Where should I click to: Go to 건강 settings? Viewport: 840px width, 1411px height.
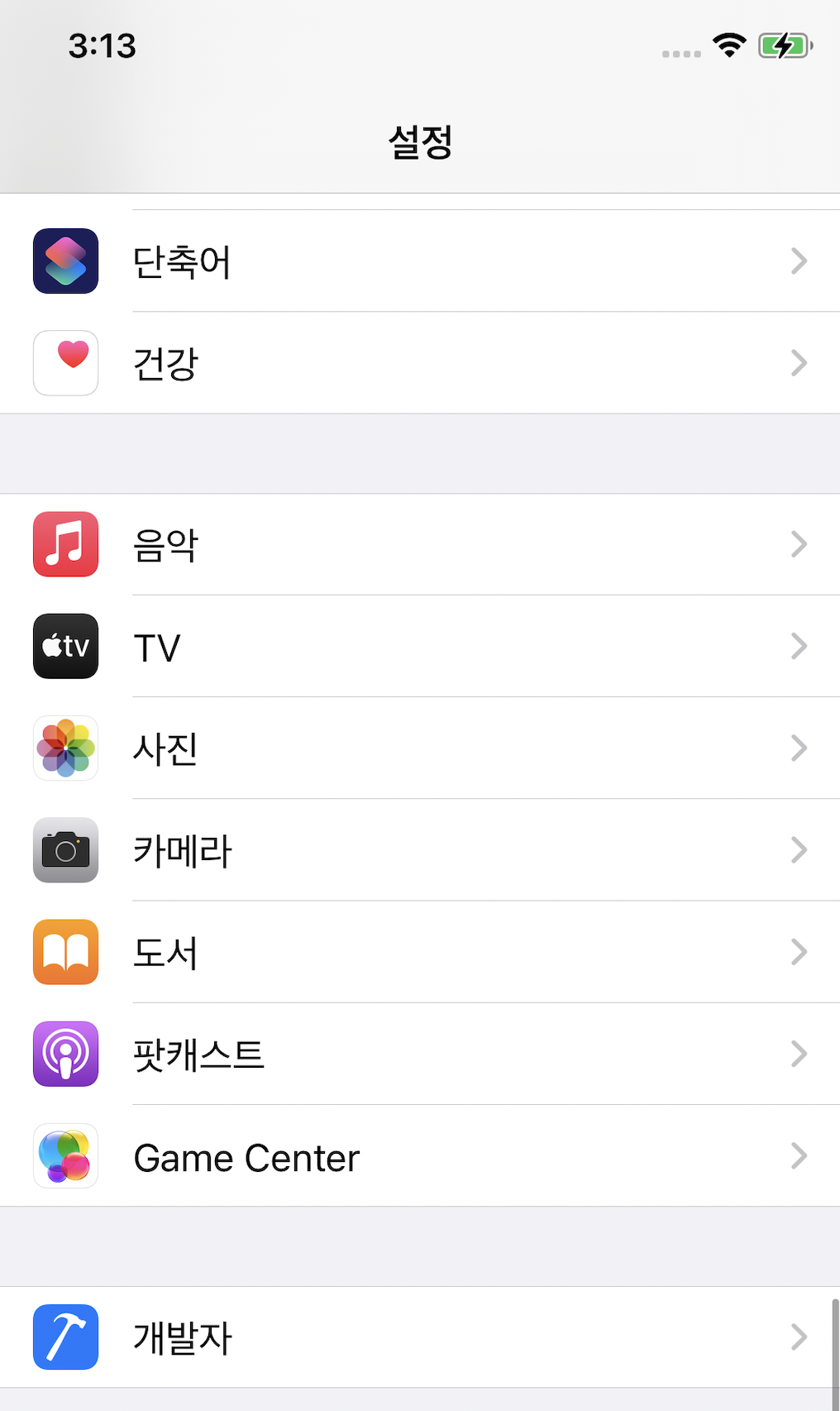pyautogui.click(x=420, y=363)
